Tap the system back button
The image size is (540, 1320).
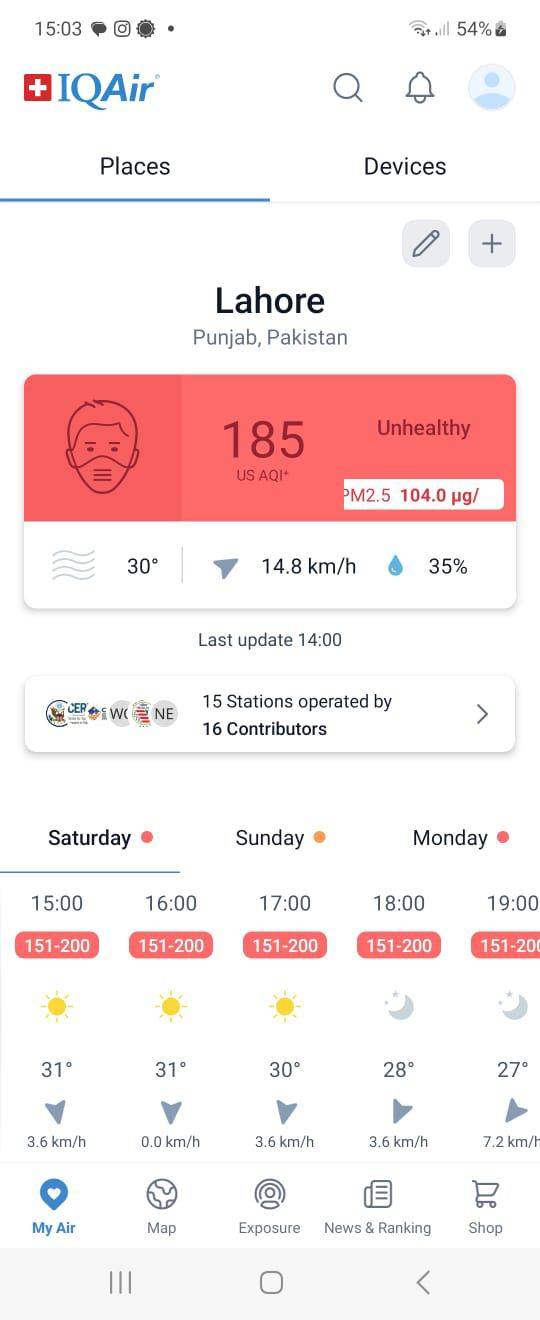423,1283
